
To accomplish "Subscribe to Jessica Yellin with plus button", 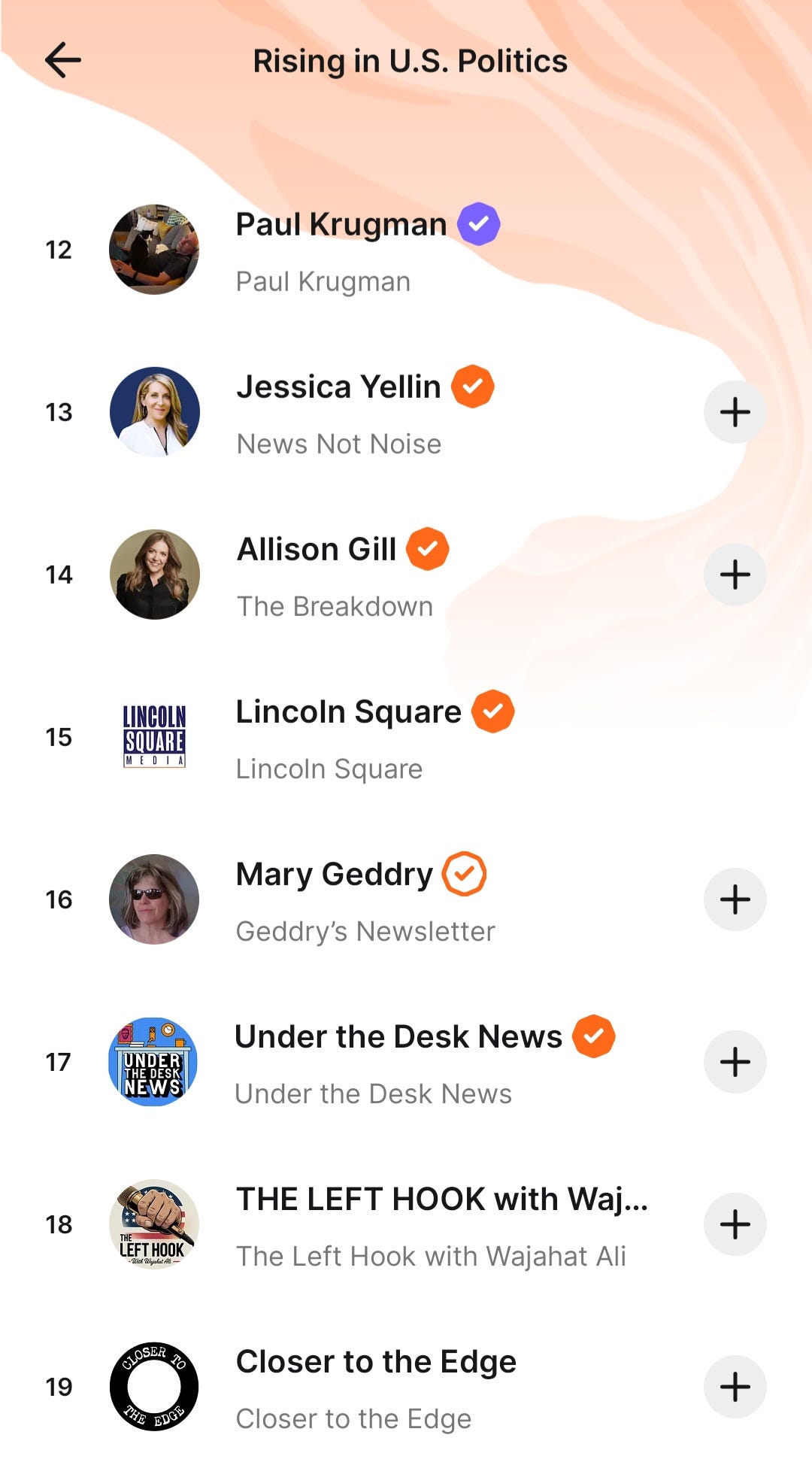I will click(735, 412).
